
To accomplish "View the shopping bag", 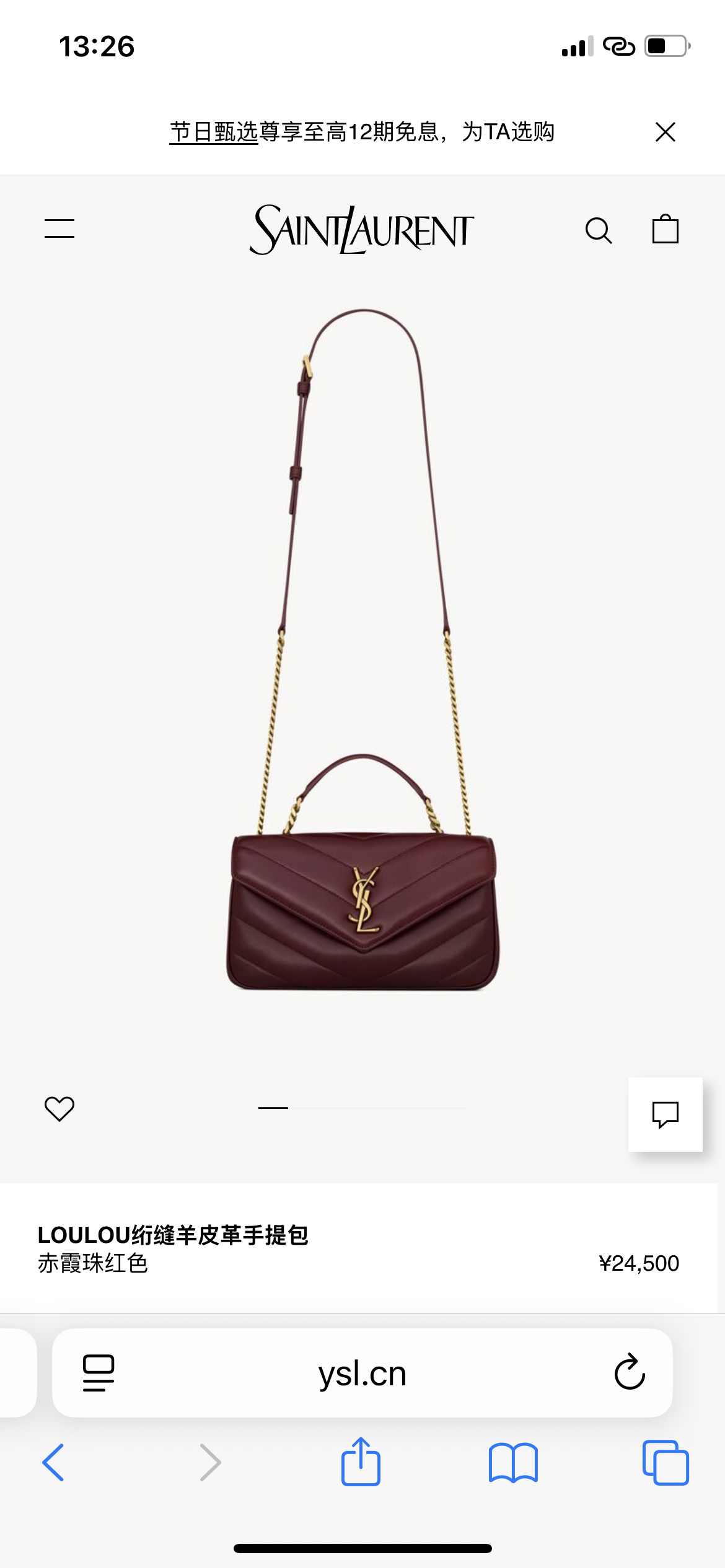I will [665, 229].
